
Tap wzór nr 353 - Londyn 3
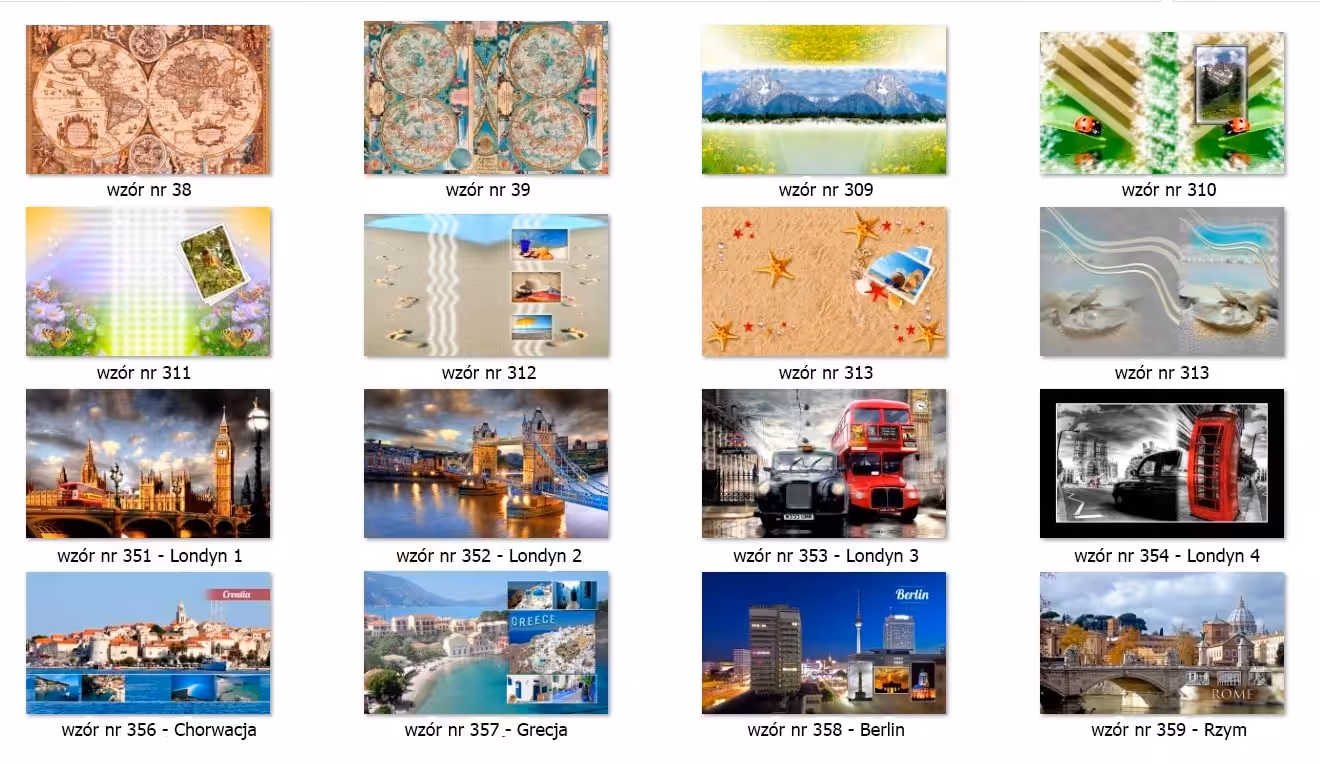824,463
